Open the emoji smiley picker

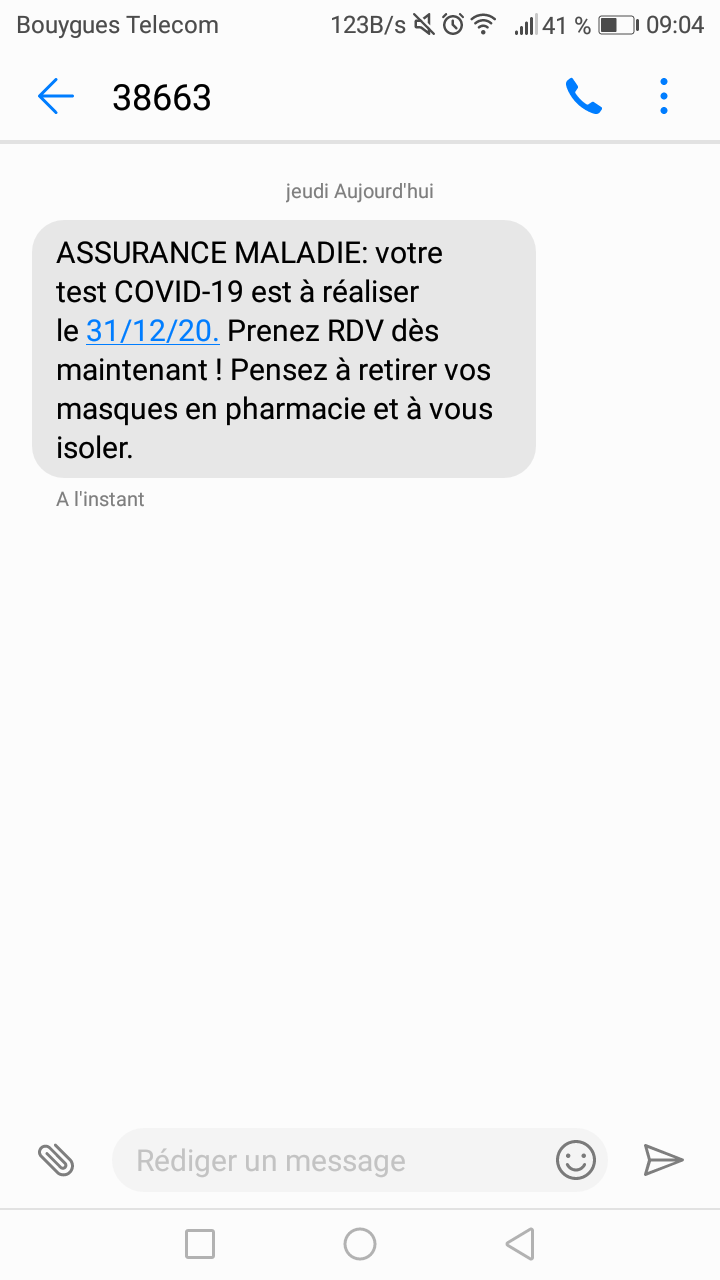[x=576, y=1160]
